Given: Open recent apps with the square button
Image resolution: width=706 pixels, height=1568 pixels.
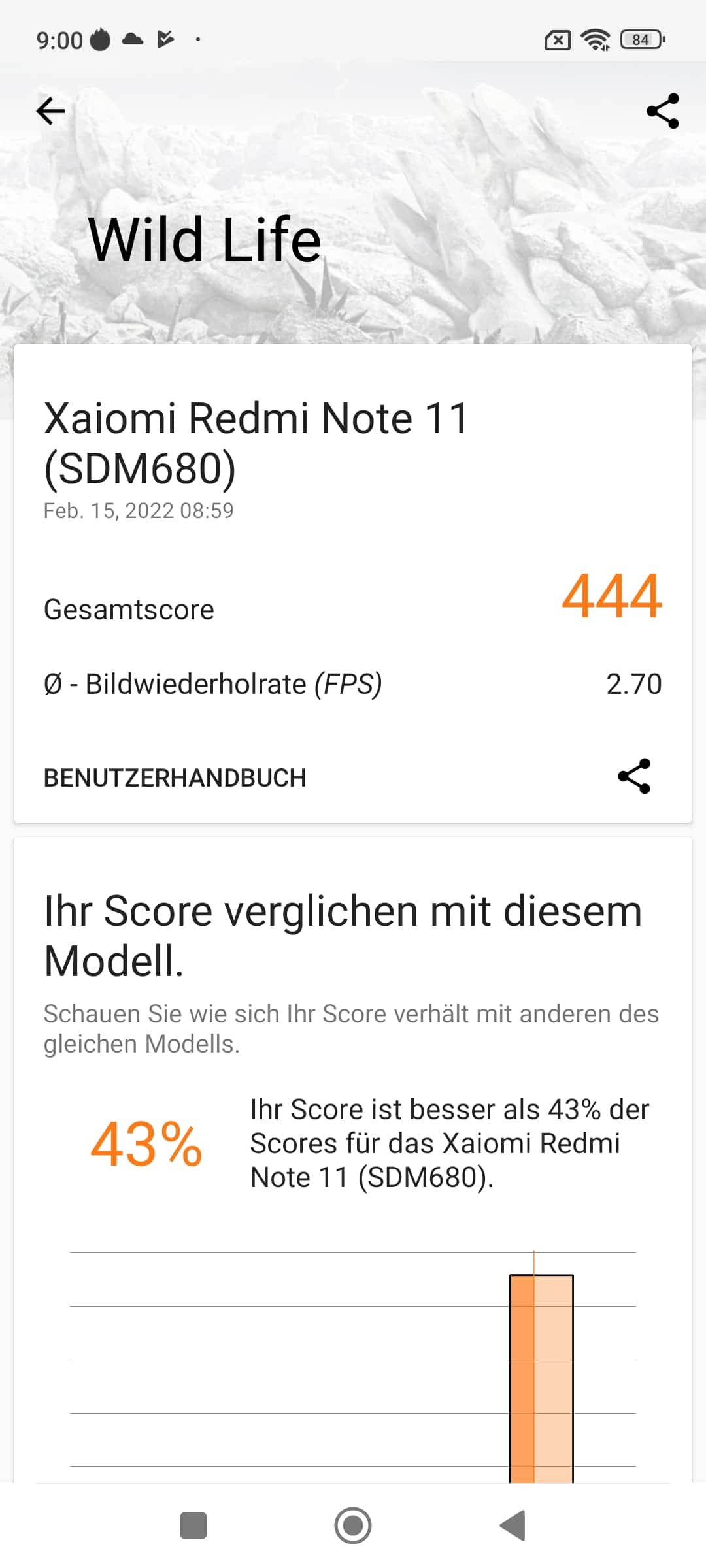Looking at the screenshot, I should pos(193,1526).
